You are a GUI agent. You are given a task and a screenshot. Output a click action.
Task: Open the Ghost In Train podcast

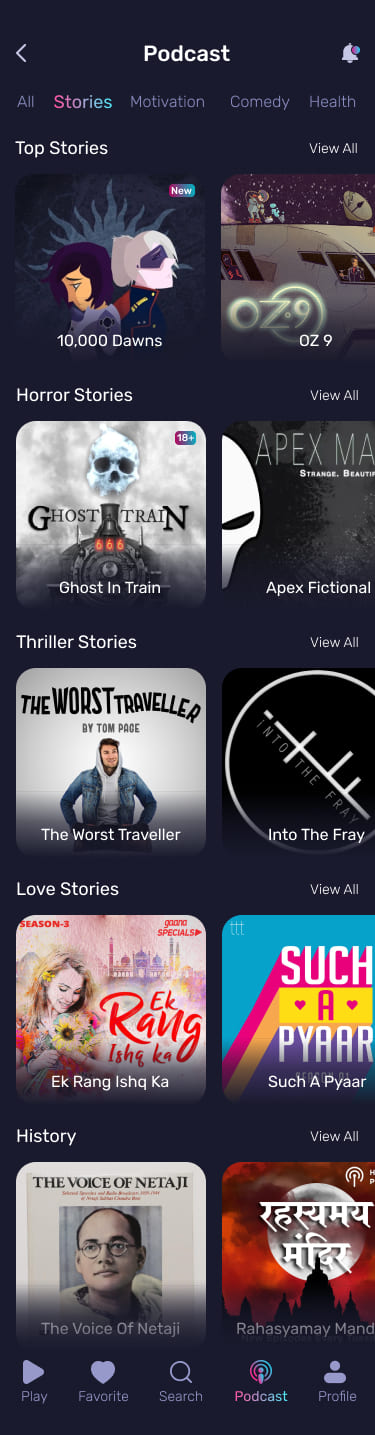click(x=111, y=515)
